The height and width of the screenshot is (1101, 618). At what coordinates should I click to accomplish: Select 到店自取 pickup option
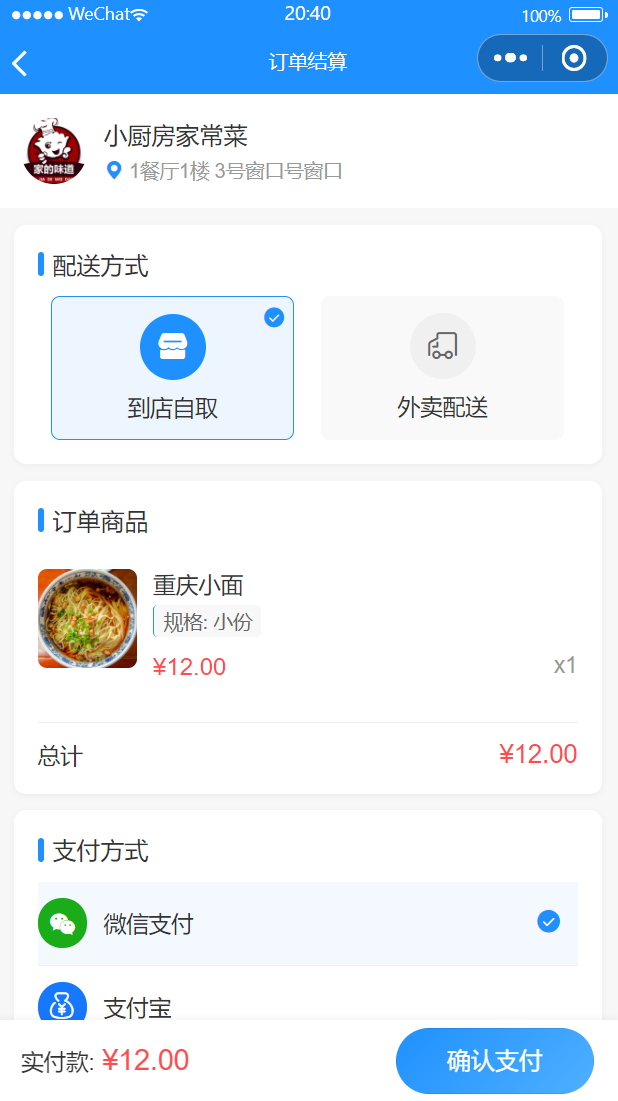[172, 367]
